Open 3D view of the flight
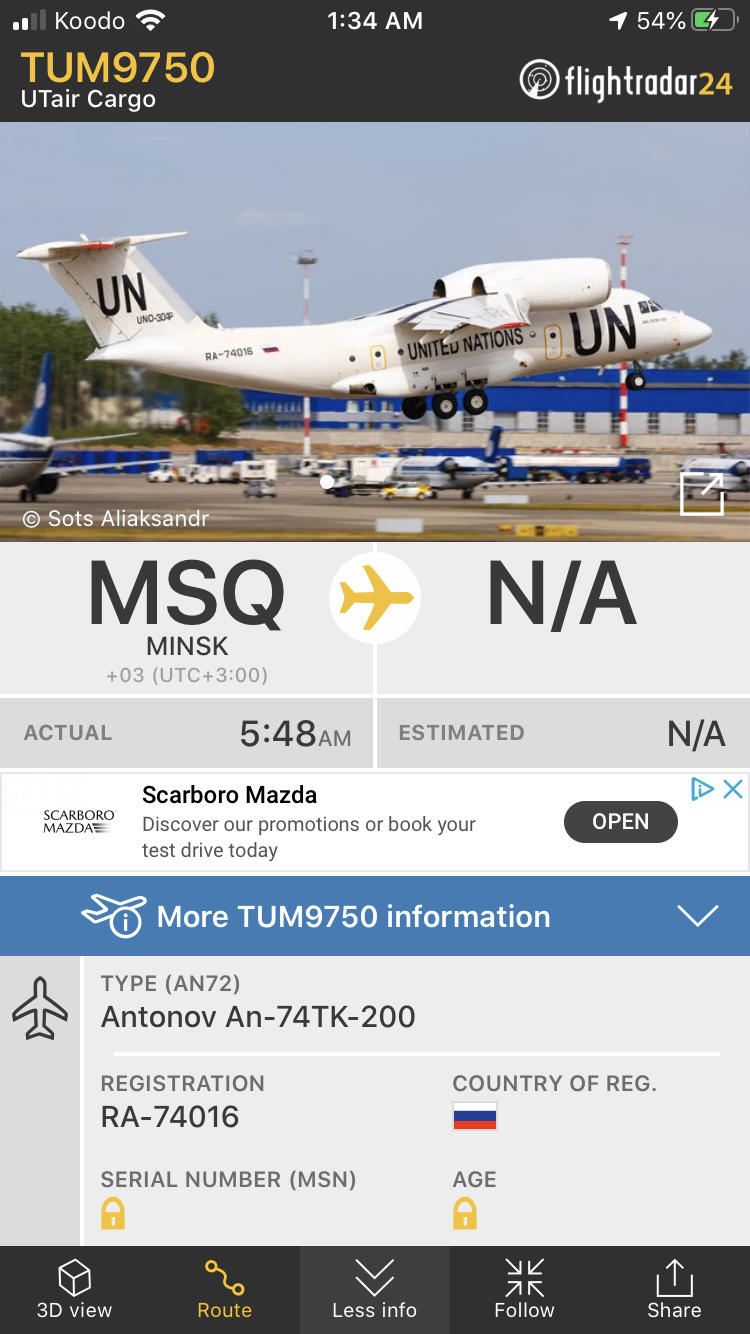The width and height of the screenshot is (750, 1334). pos(74,1289)
